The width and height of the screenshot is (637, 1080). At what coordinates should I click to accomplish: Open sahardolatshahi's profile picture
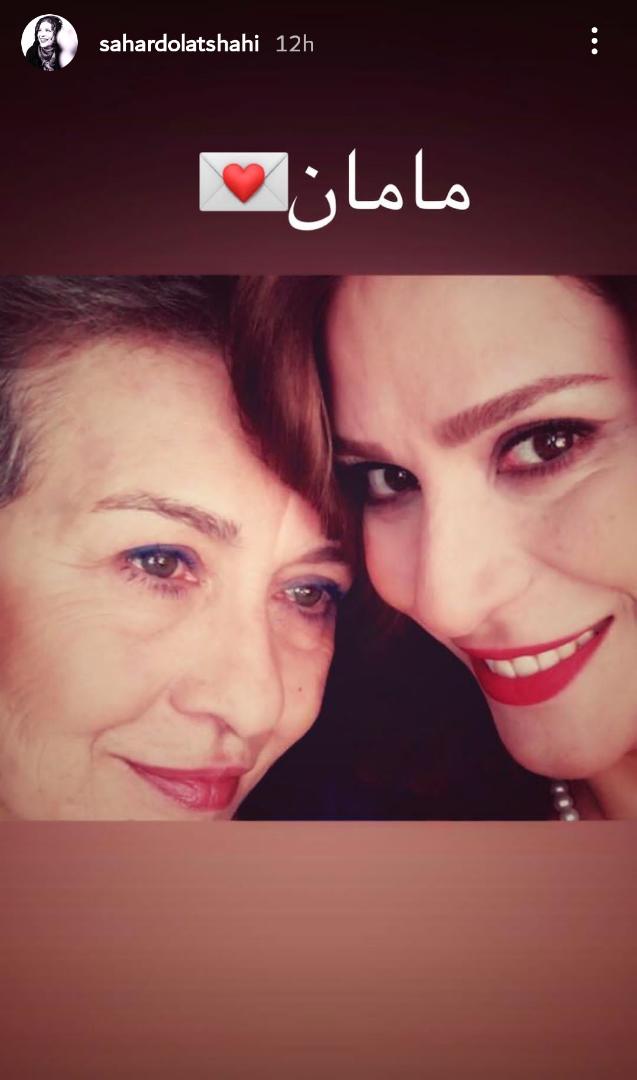pos(49,42)
